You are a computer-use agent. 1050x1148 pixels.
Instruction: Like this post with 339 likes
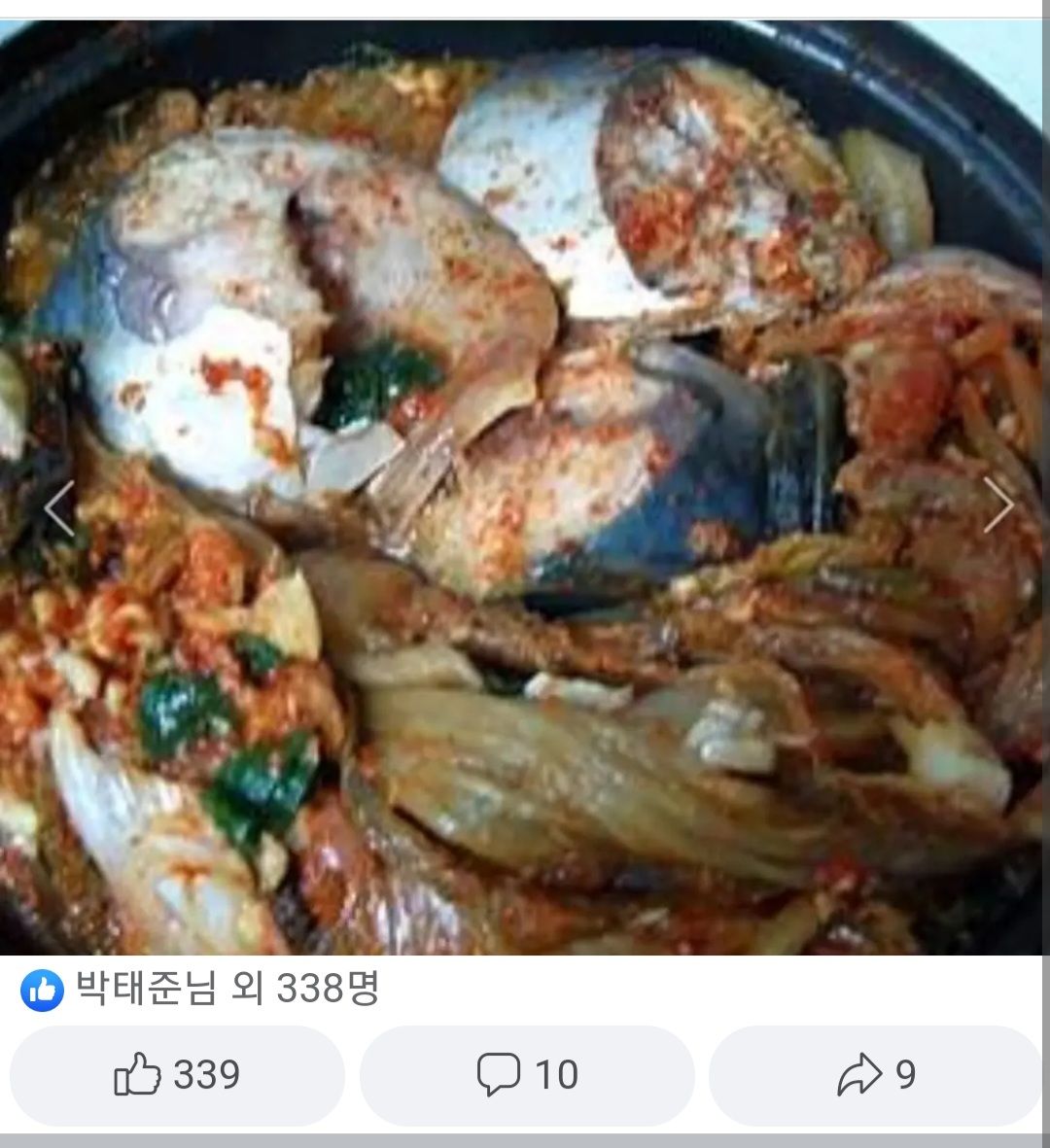pyautogui.click(x=177, y=1075)
